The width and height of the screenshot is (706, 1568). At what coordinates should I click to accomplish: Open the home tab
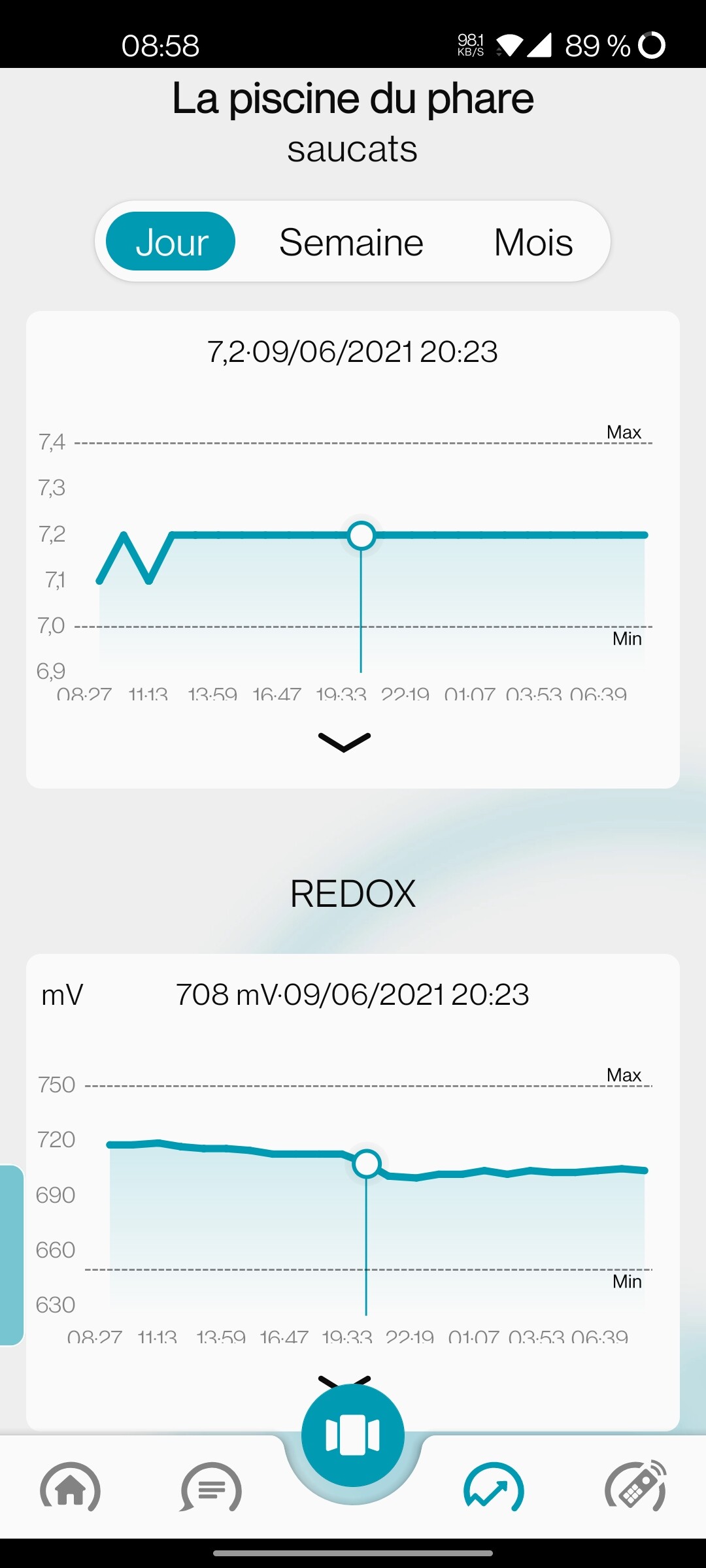pos(71,1489)
